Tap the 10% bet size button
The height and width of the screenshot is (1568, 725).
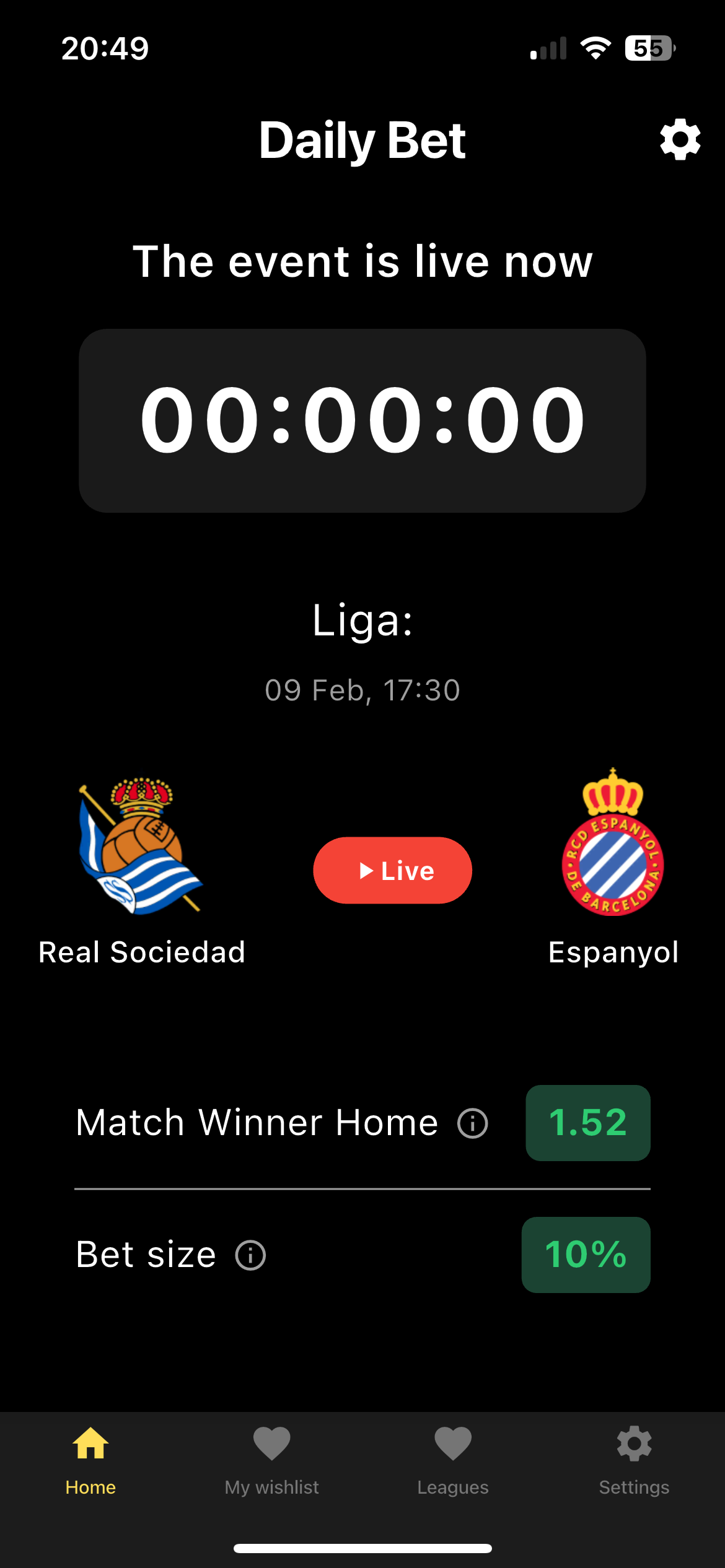586,1255
